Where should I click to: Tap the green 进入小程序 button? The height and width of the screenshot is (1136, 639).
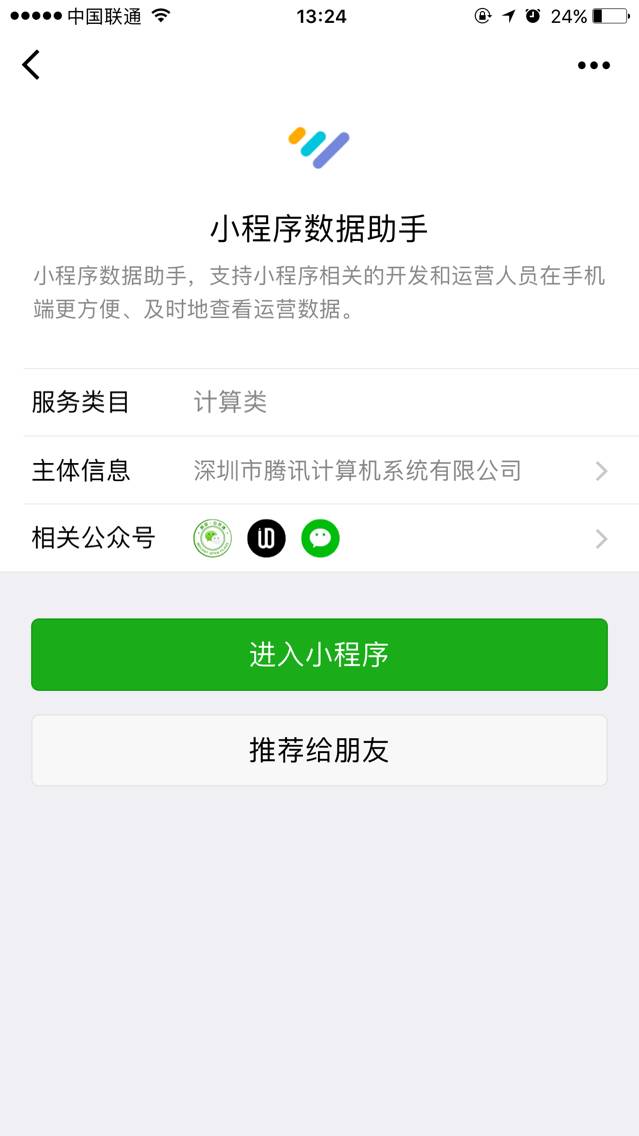click(x=319, y=655)
